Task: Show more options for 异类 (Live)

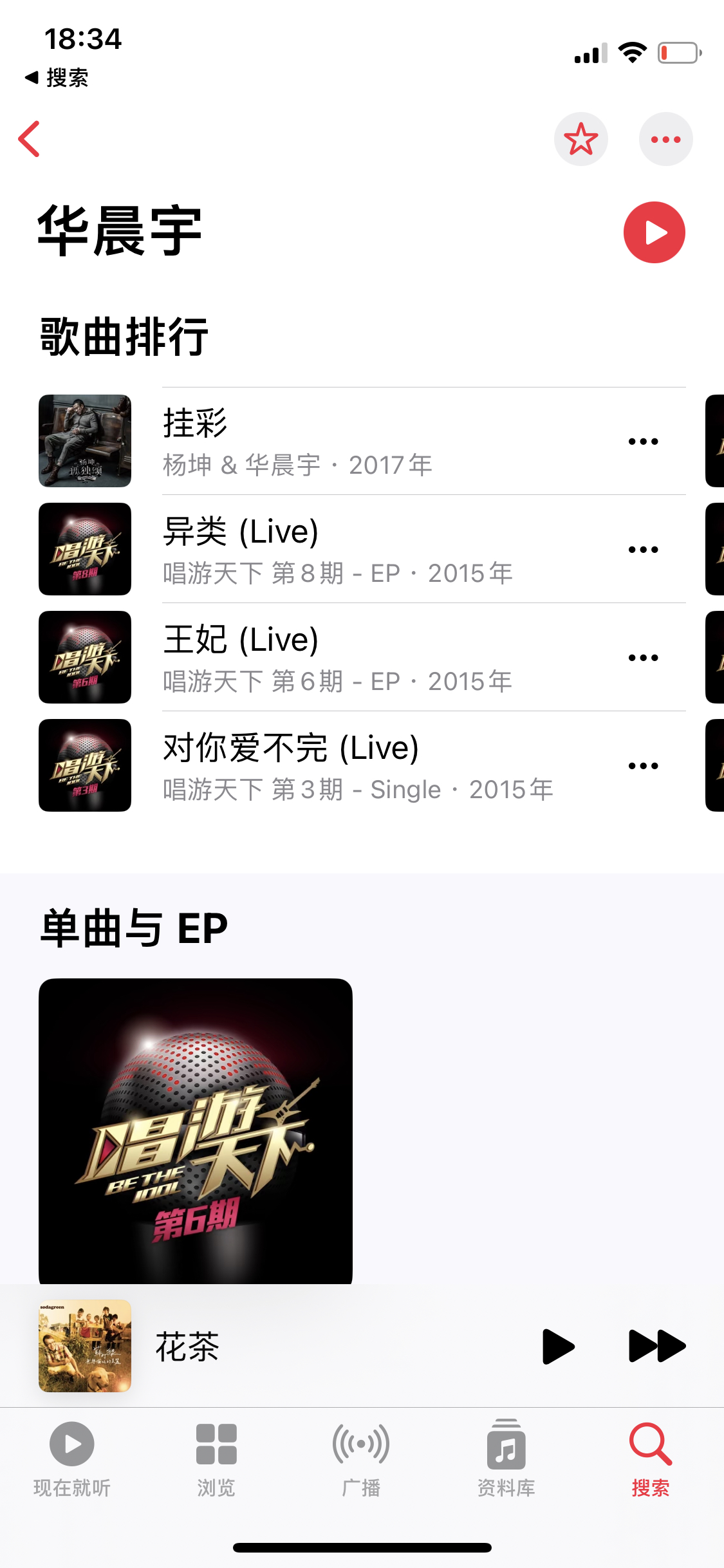Action: coord(643,550)
